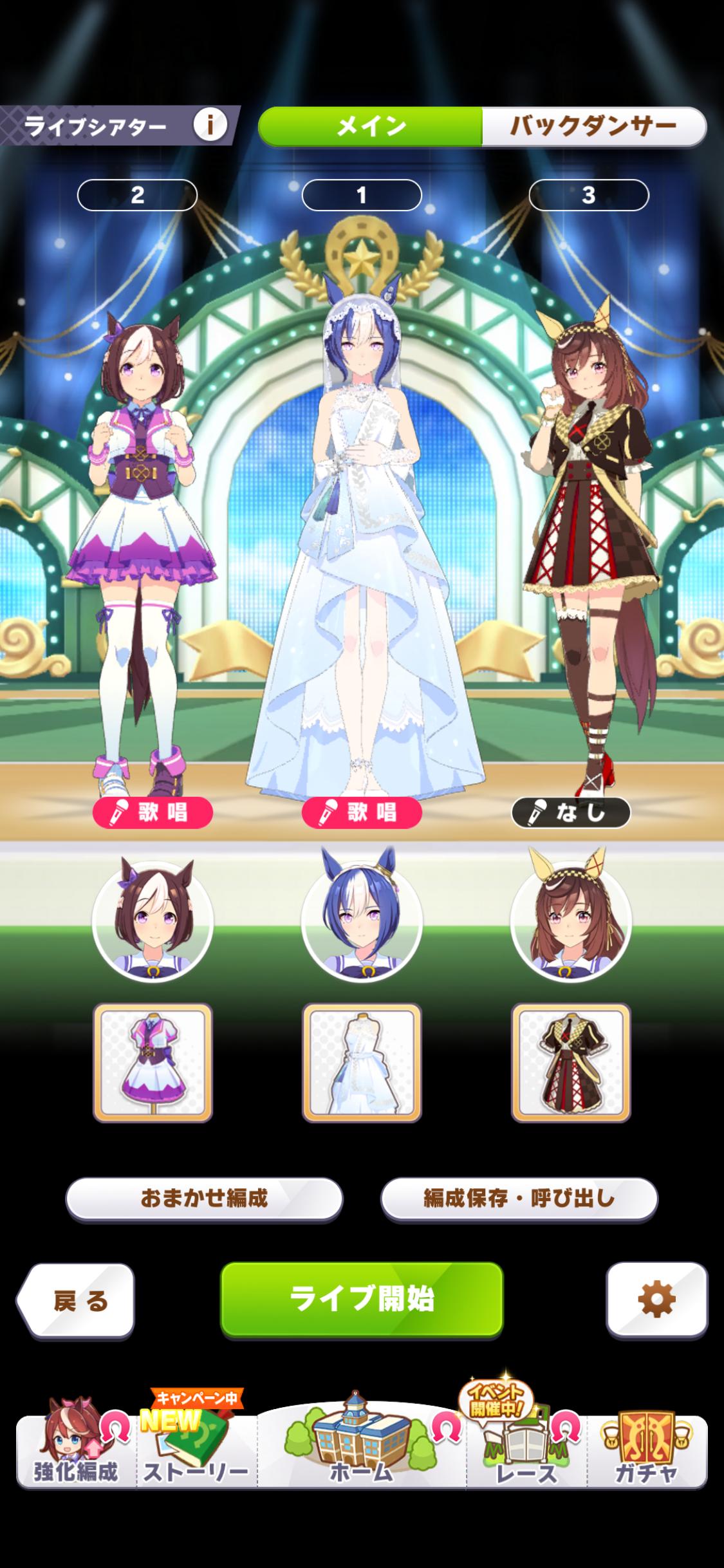Toggle the なし mic for position 3
Screen dimensions: 724x1568
tap(571, 812)
